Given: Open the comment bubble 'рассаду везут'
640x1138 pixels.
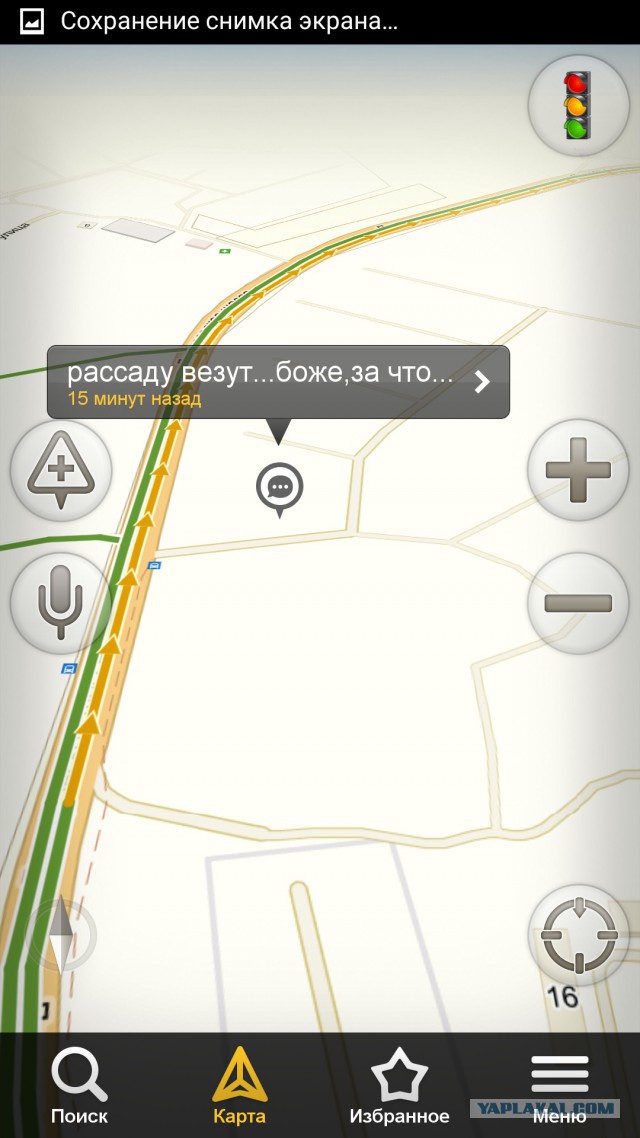Looking at the screenshot, I should [278, 382].
